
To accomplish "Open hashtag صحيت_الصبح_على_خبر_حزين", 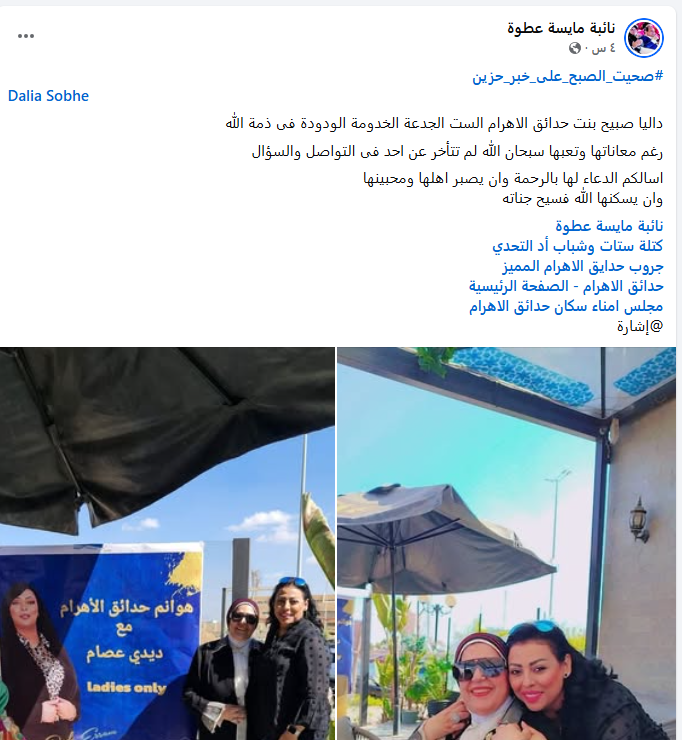I will 568,77.
